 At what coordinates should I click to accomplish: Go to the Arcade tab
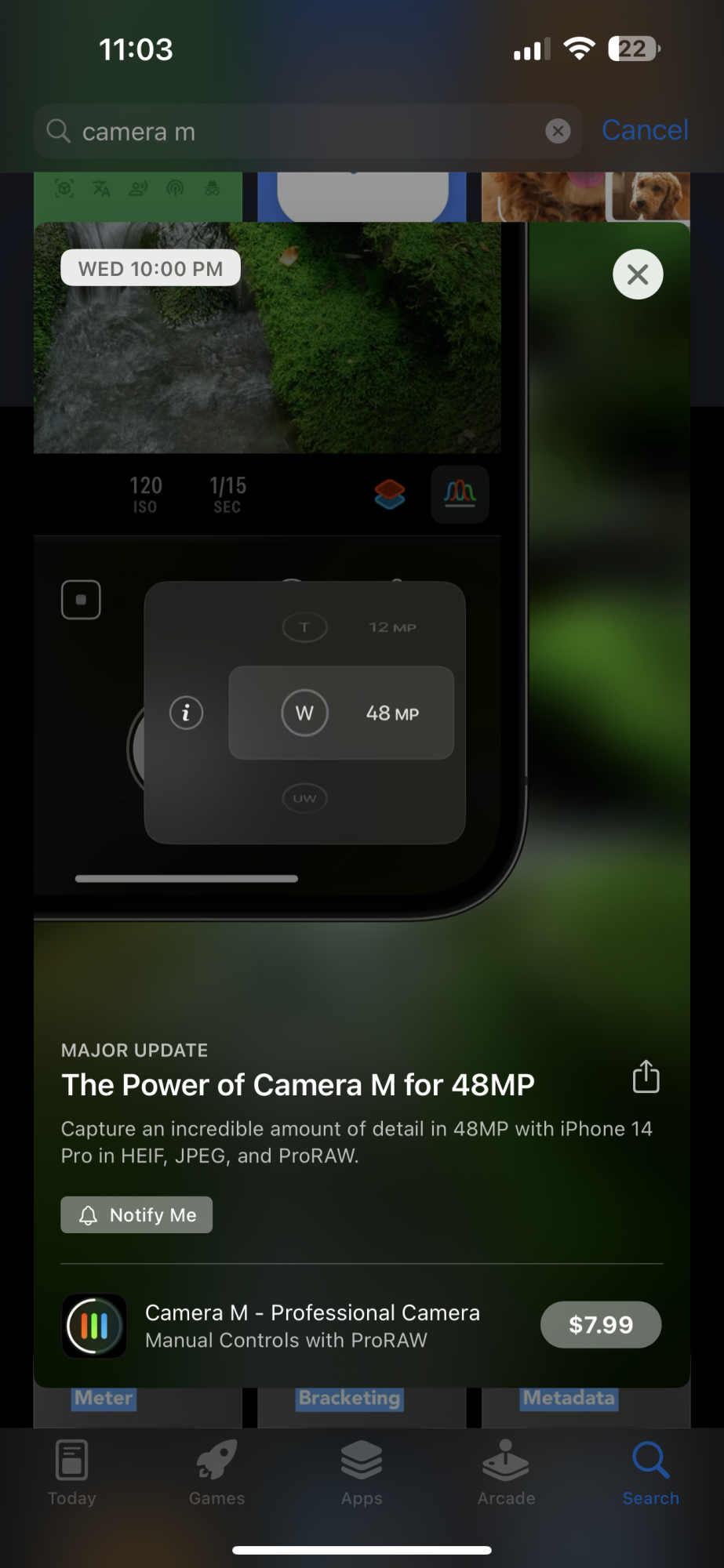[506, 1473]
